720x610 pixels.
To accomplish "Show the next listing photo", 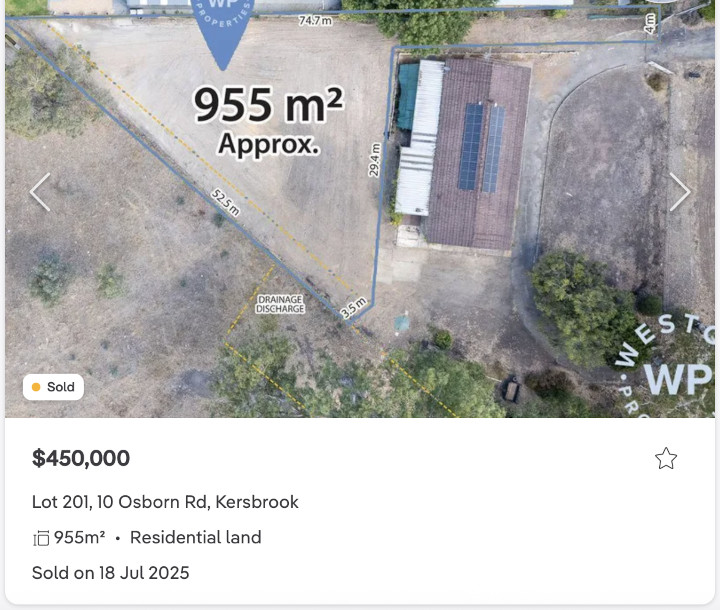I will (679, 192).
